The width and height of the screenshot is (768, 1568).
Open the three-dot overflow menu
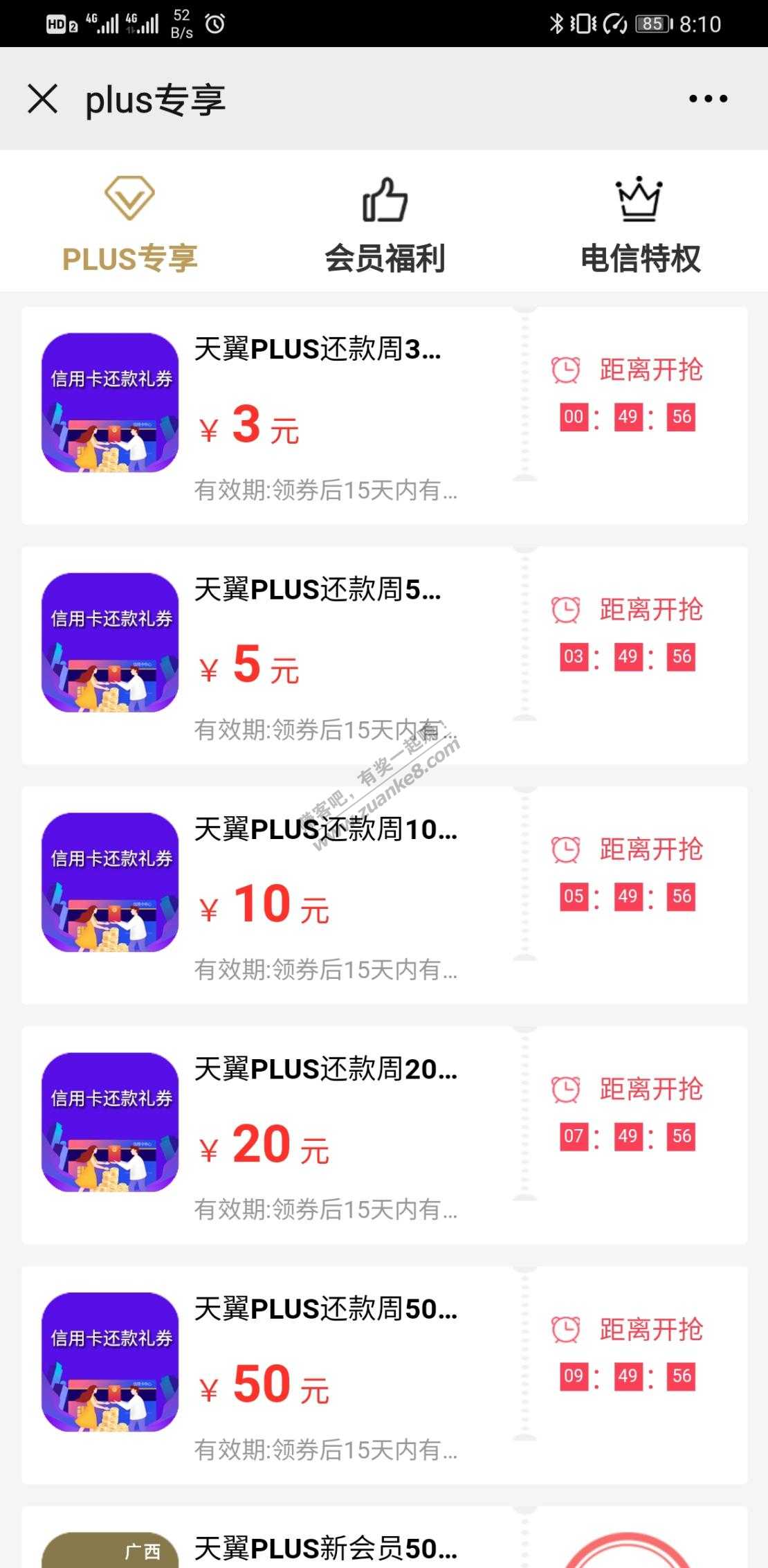(x=708, y=99)
